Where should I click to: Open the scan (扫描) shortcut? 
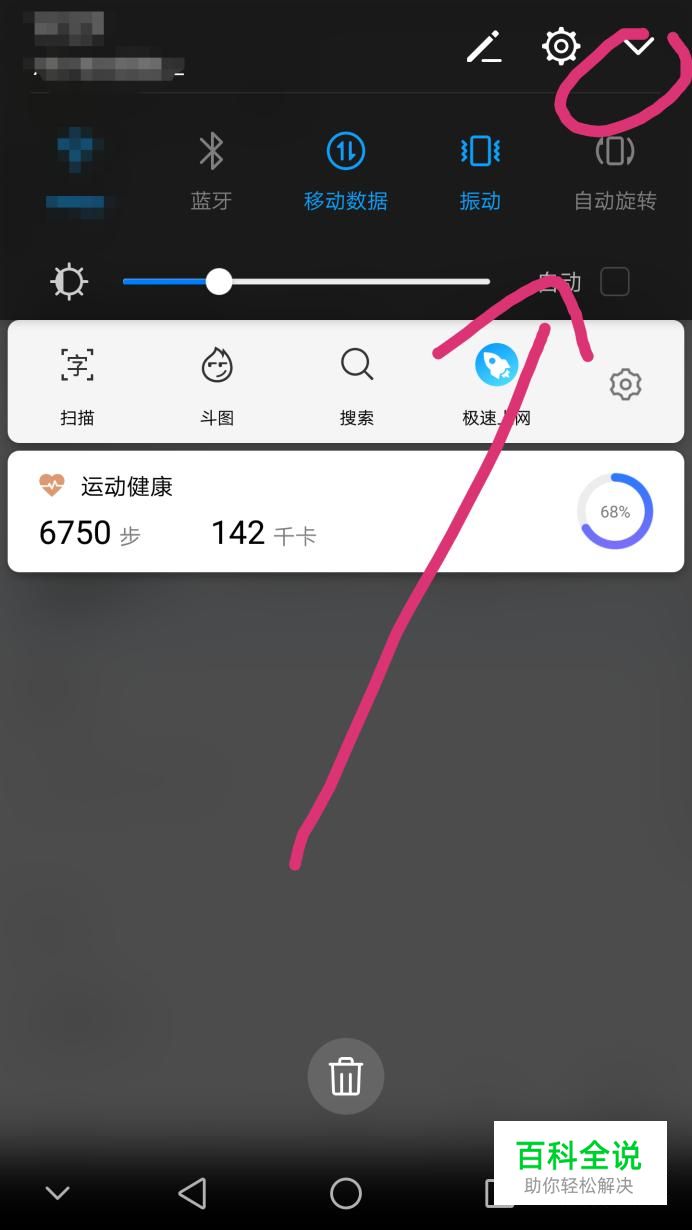77,384
